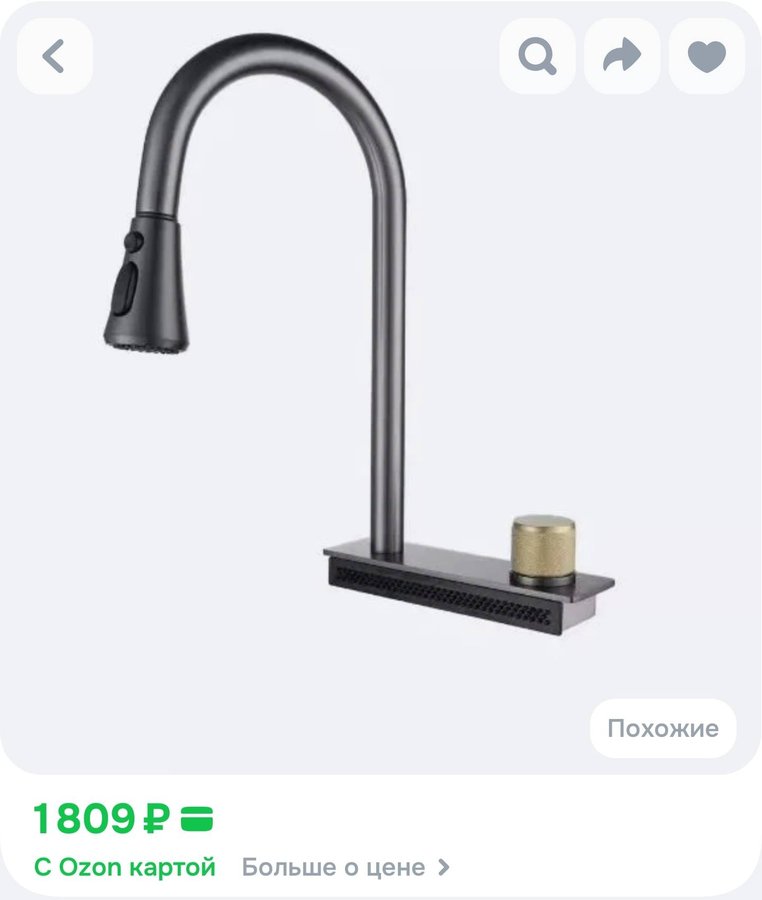Open Больше о цене details
Image resolution: width=762 pixels, height=900 pixels.
(345, 867)
